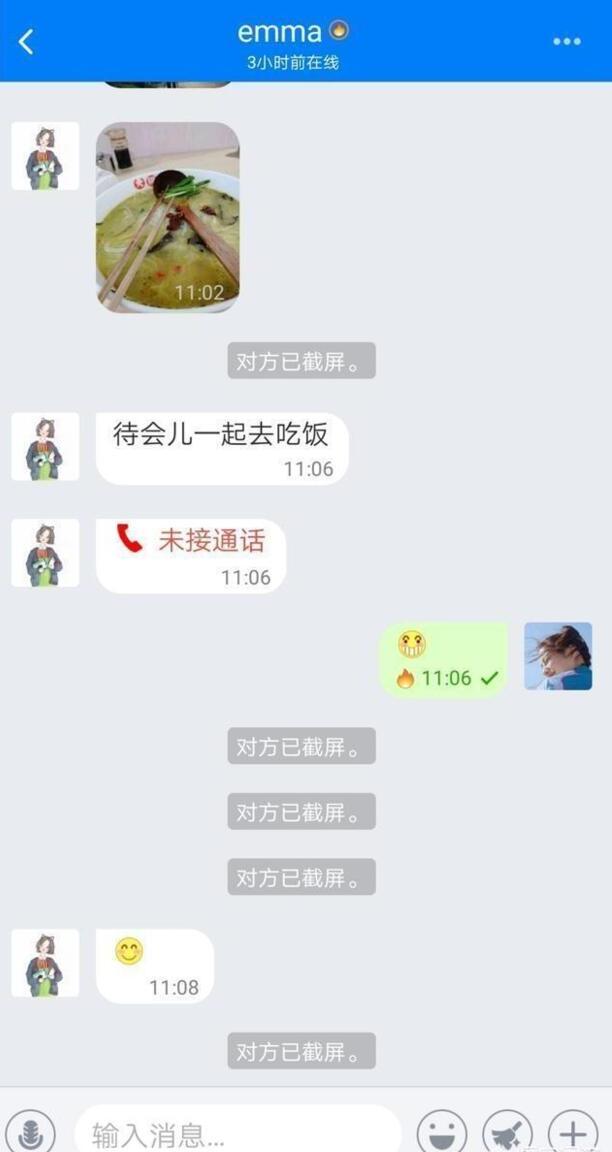Tap my own avatar beside sent emoji
This screenshot has width=612, height=1152.
(x=558, y=656)
